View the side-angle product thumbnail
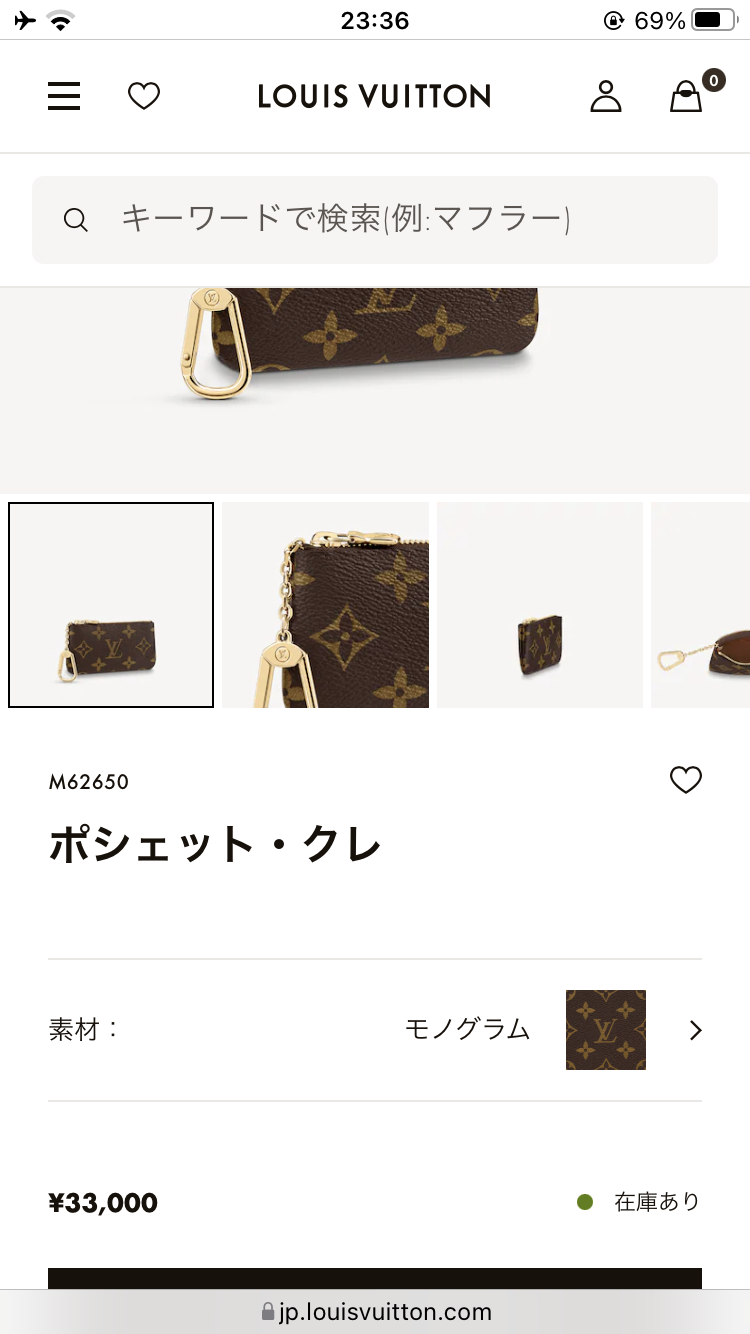Image resolution: width=750 pixels, height=1334 pixels. coord(540,605)
